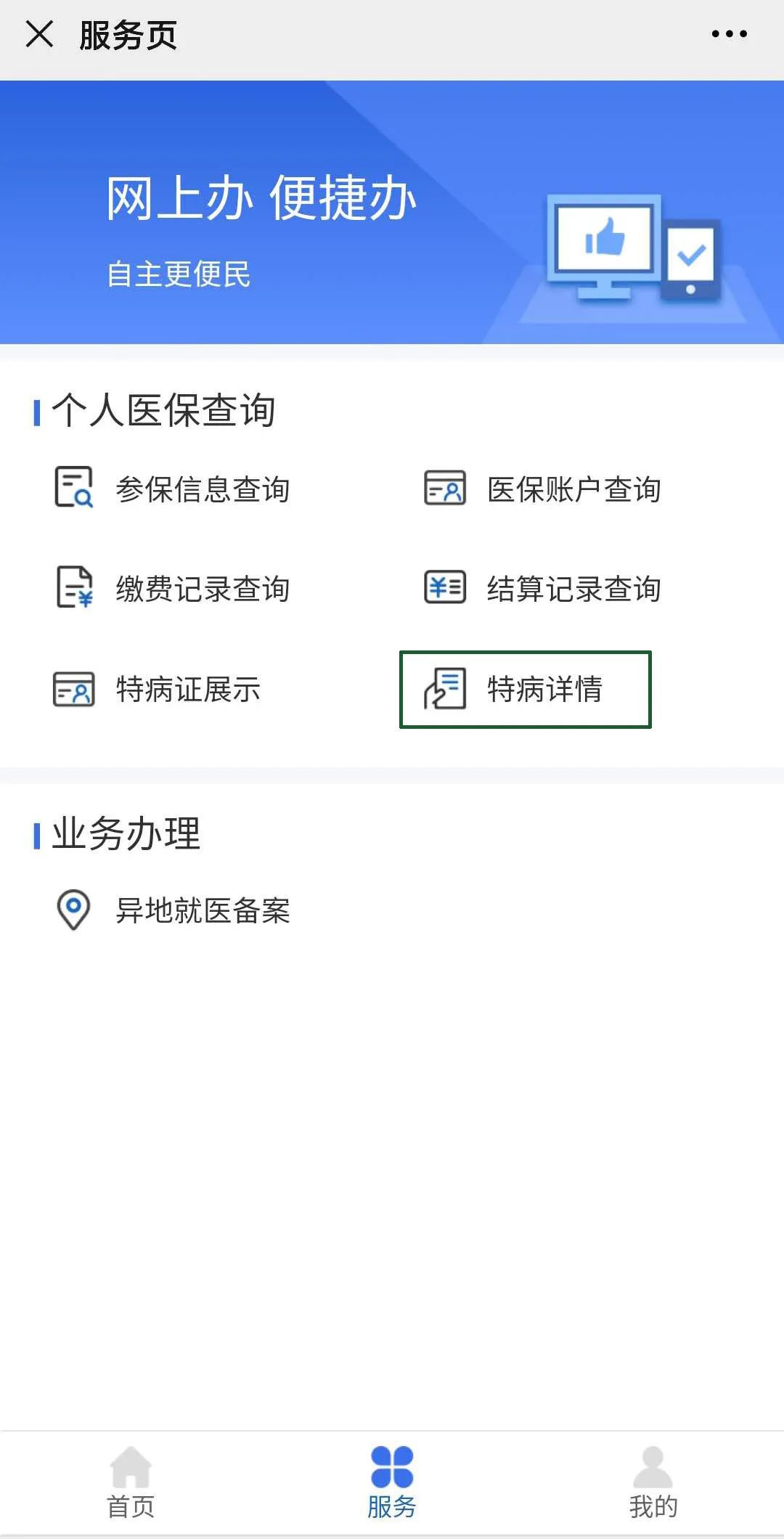Viewport: 784px width, 1539px height.
Task: Open 参保信息查询
Action: pyautogui.click(x=174, y=489)
